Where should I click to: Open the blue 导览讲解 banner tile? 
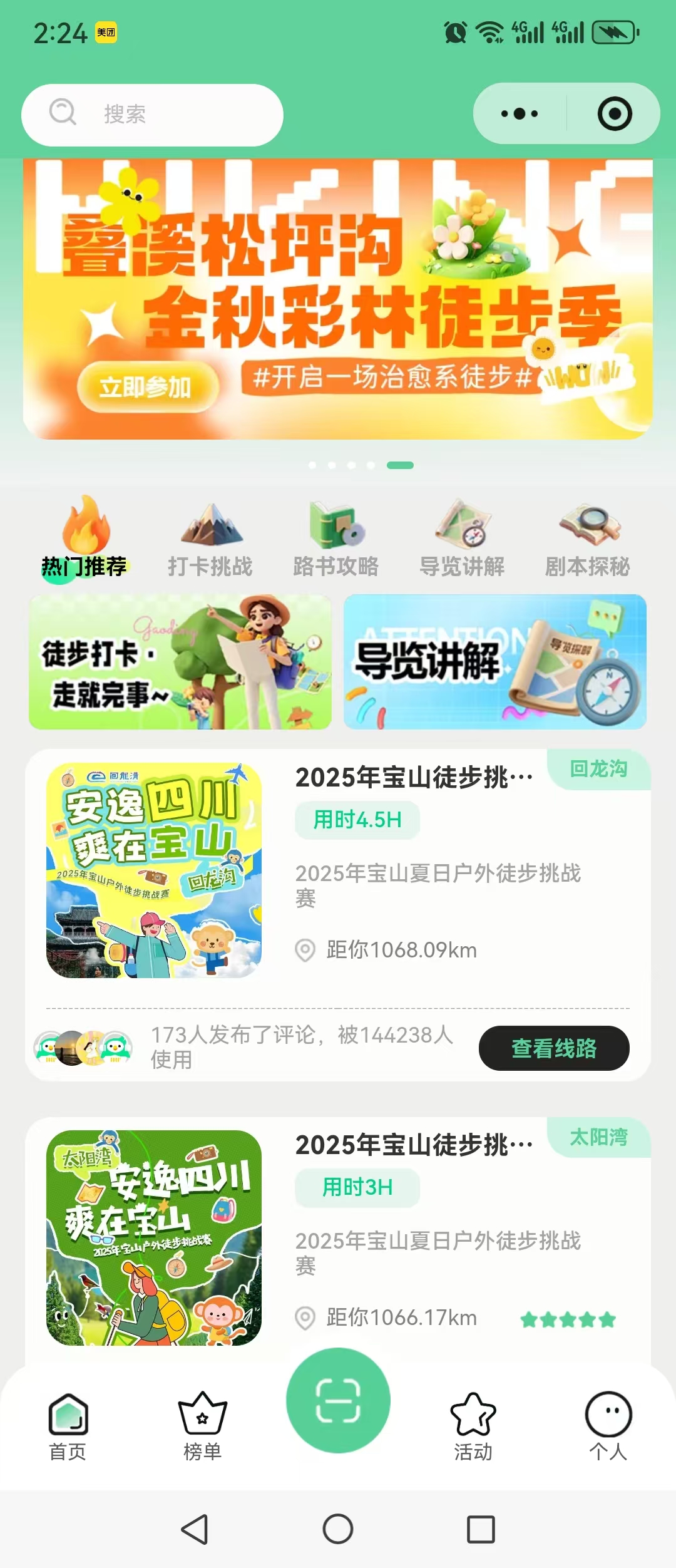494,662
